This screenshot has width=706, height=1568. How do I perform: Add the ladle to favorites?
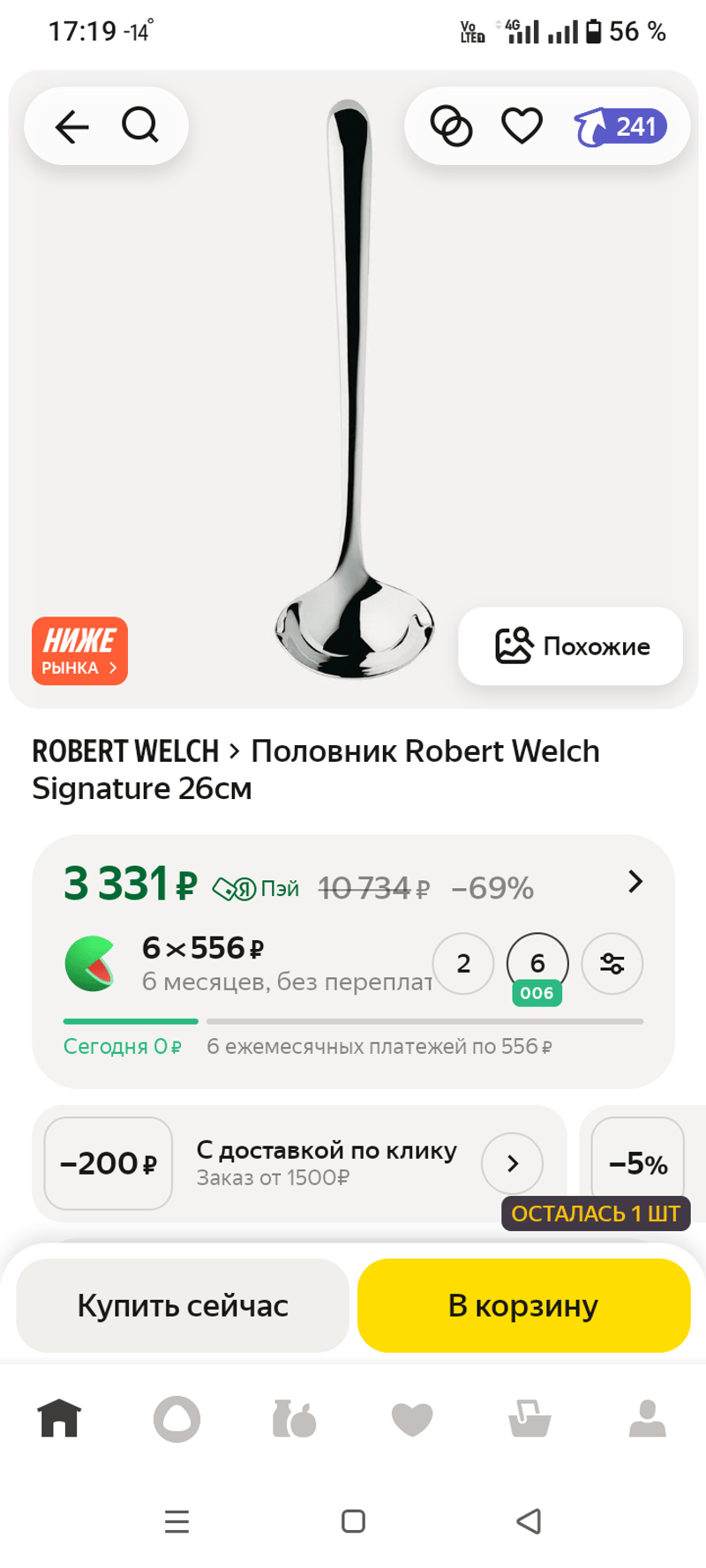(522, 126)
